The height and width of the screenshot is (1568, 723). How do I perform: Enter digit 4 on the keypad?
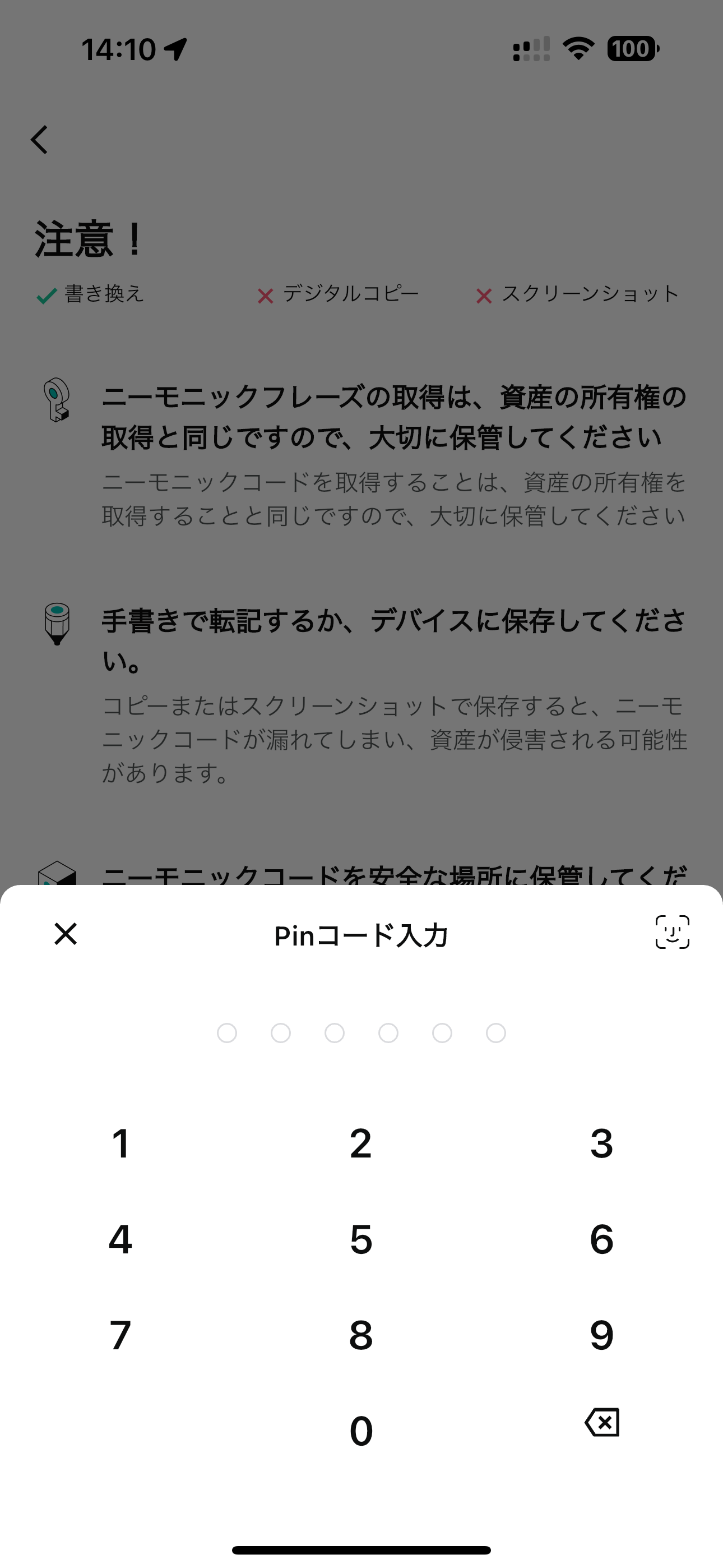pyautogui.click(x=121, y=1239)
